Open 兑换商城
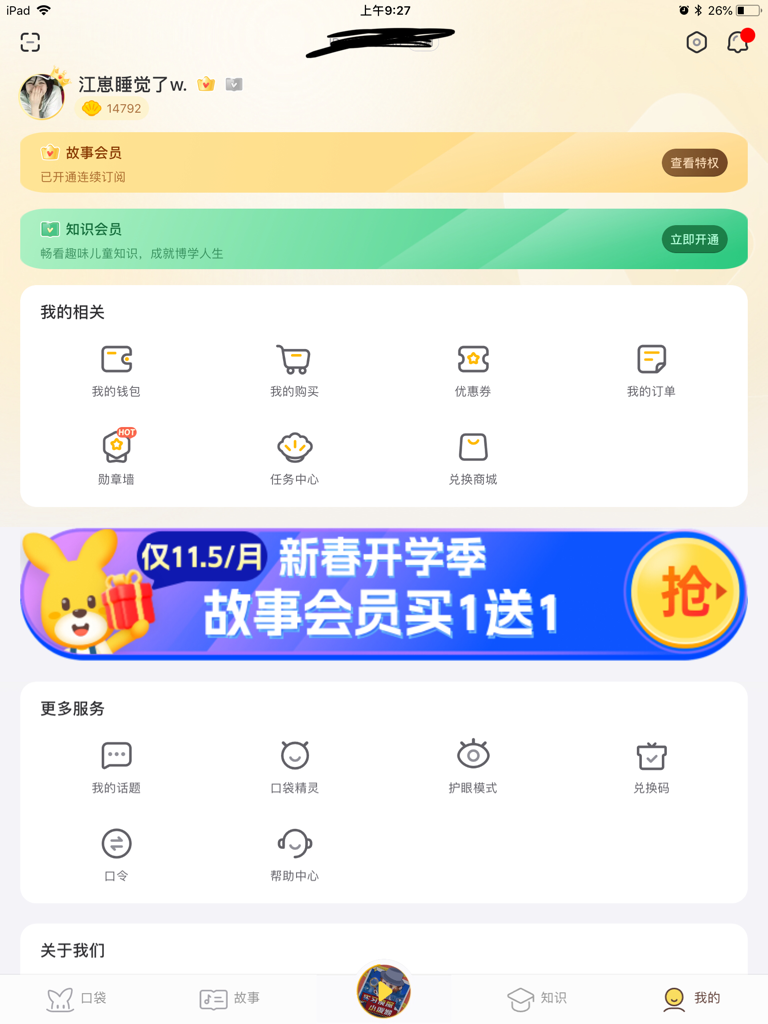Screen dimensions: 768x1024 [x=473, y=457]
